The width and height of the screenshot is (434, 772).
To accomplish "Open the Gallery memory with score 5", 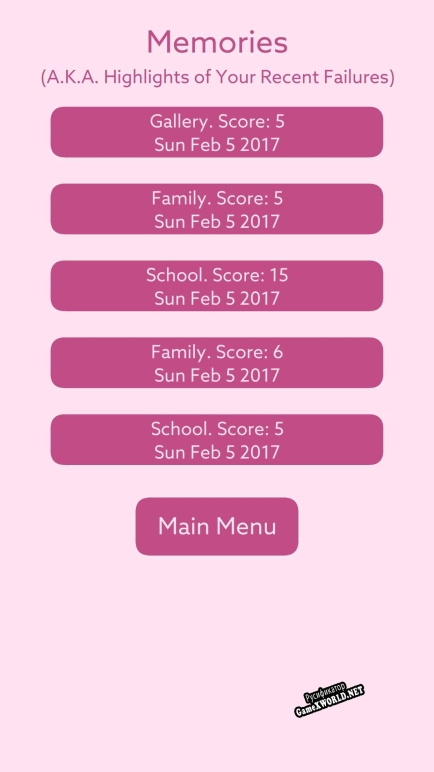I will point(217,132).
